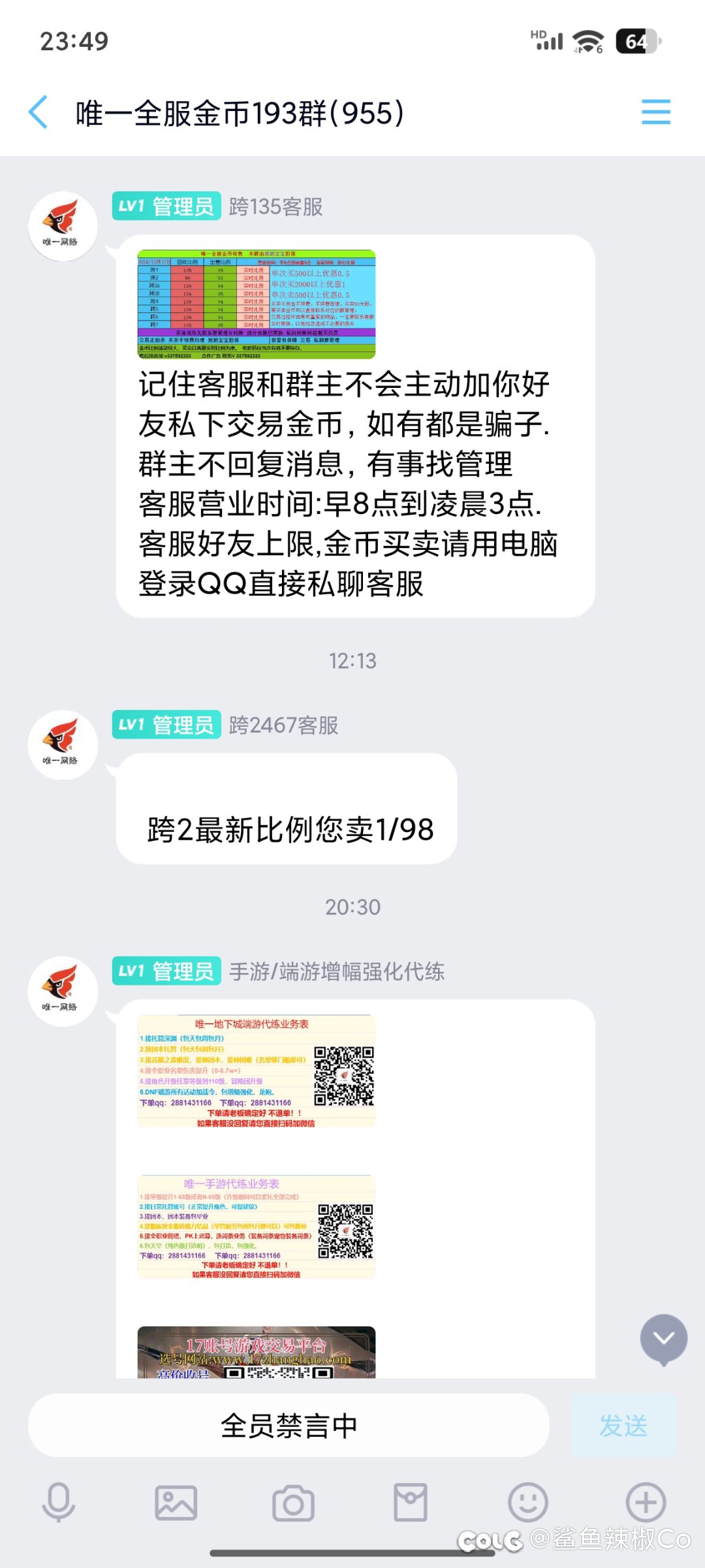Image resolution: width=705 pixels, height=1568 pixels.
Task: Open the group chat menu
Action: (655, 112)
